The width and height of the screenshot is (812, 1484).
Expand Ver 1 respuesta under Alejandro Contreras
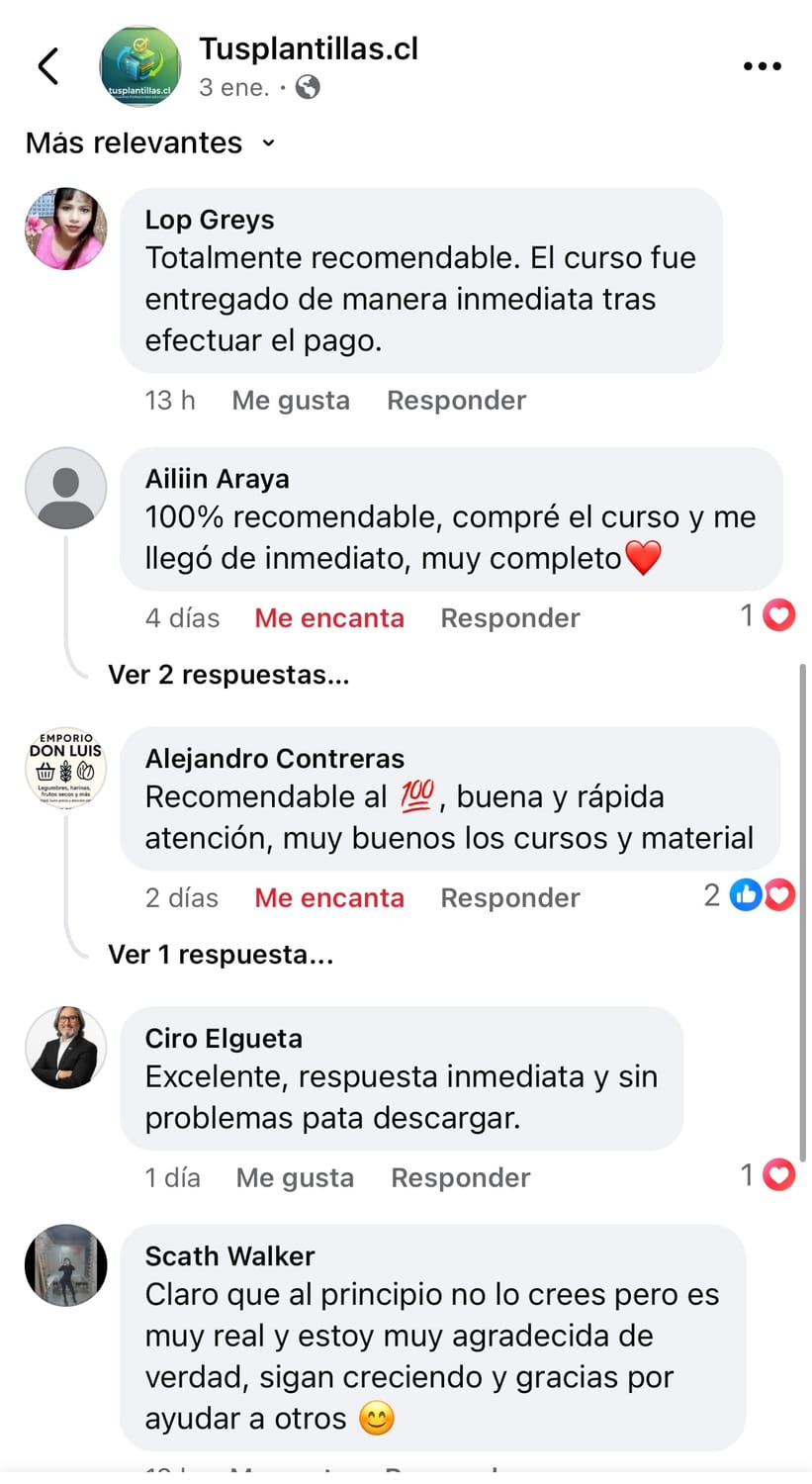[x=221, y=955]
